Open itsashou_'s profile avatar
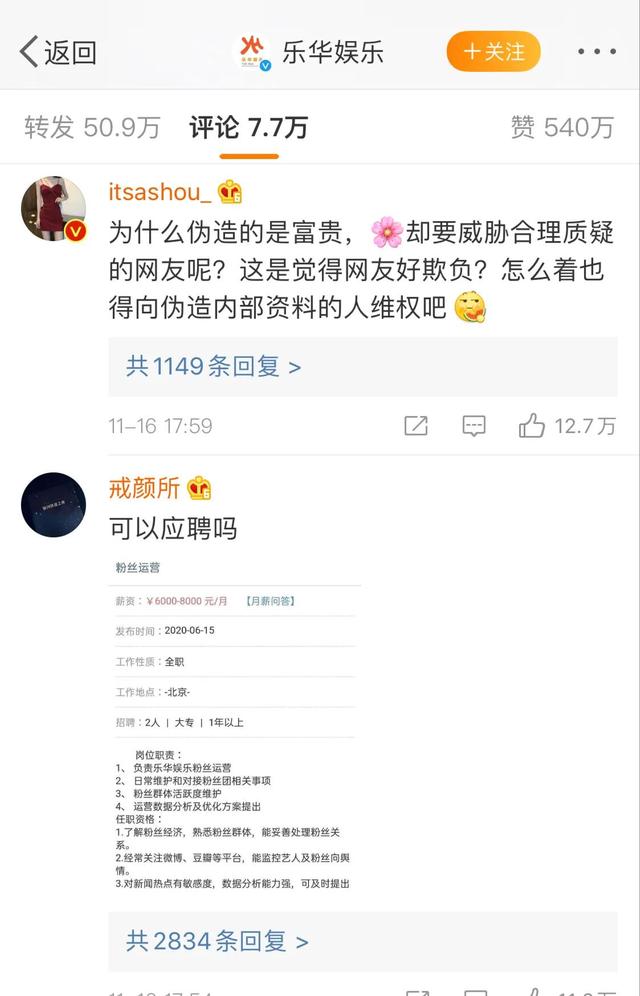The image size is (640, 996). [53, 212]
